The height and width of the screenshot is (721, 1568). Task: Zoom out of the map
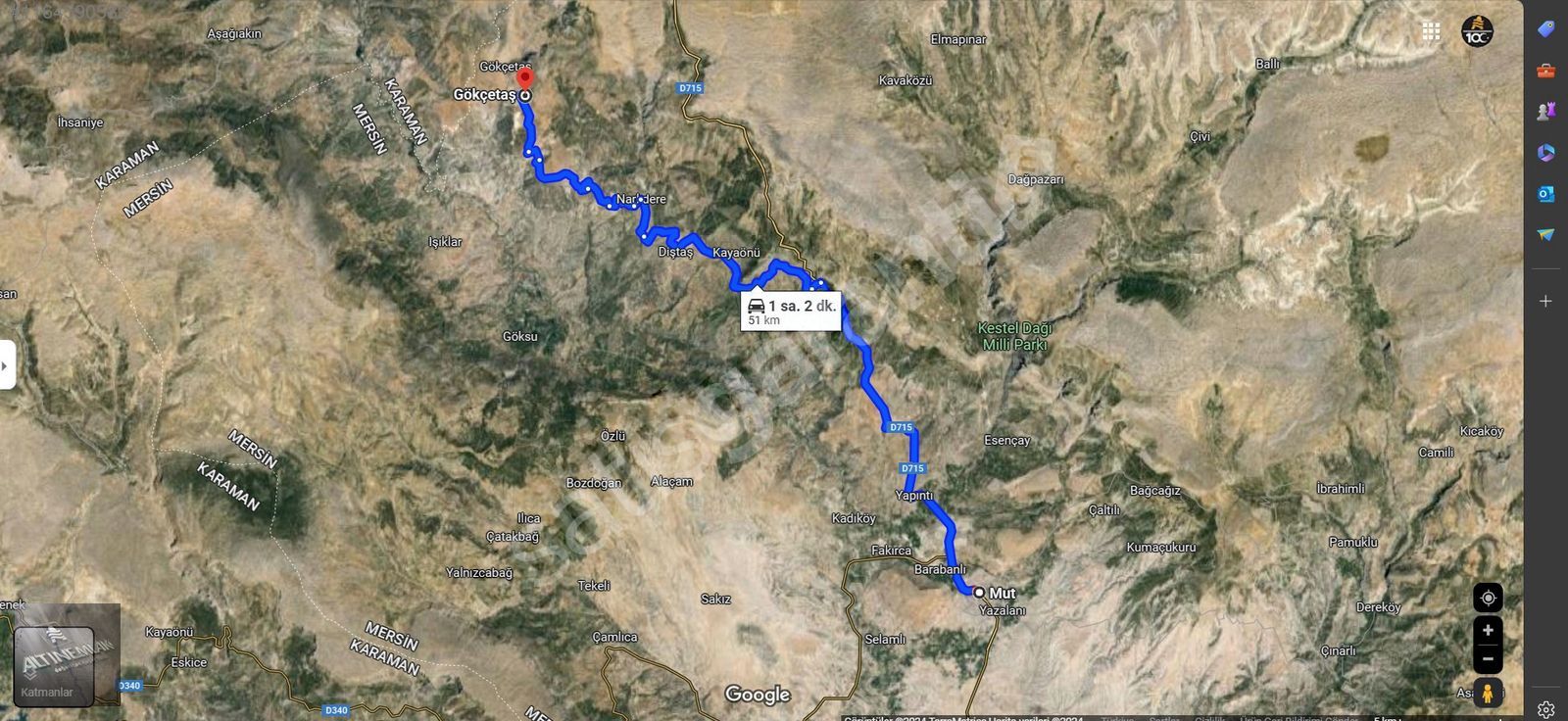pos(1488,658)
